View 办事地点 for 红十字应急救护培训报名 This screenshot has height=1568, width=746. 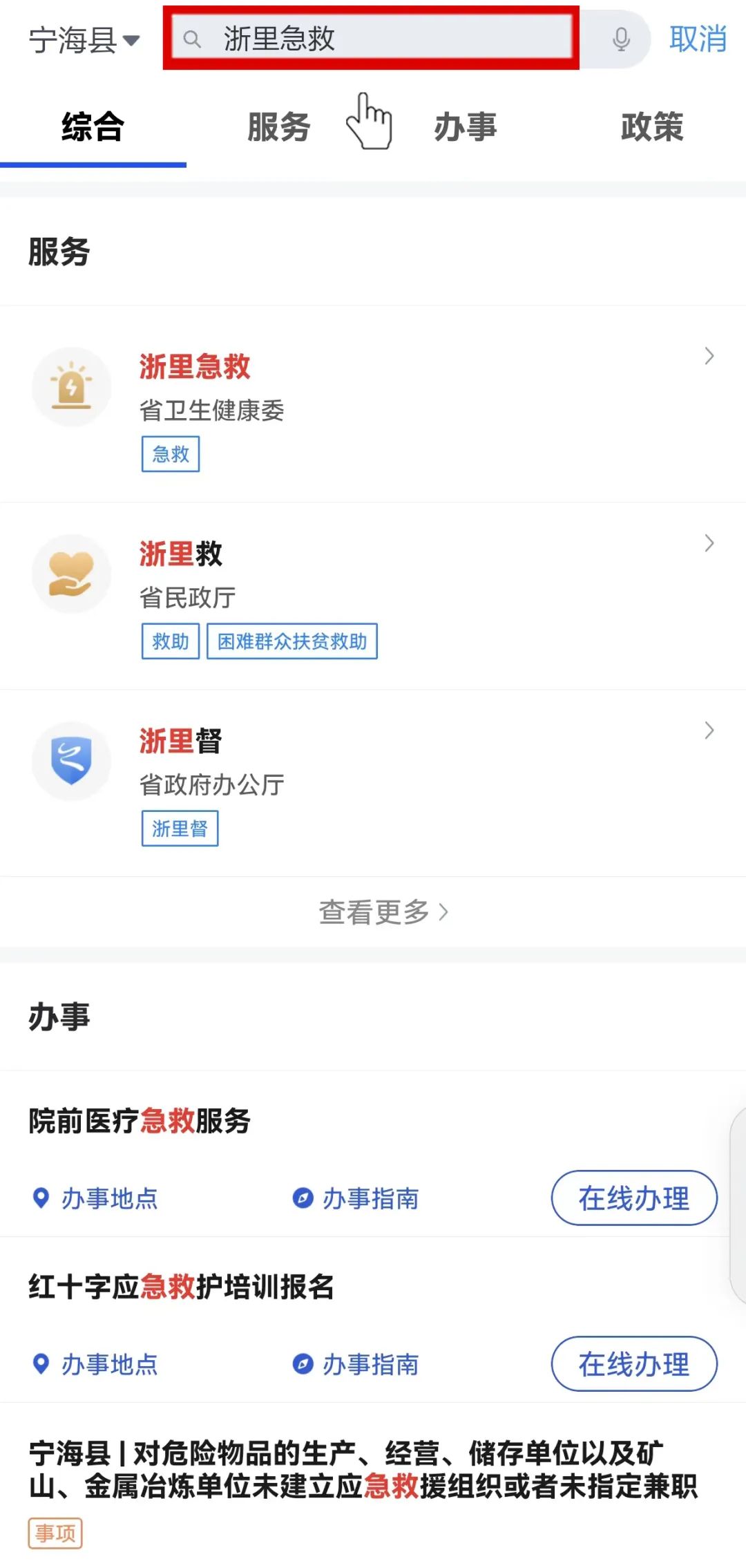[97, 1364]
